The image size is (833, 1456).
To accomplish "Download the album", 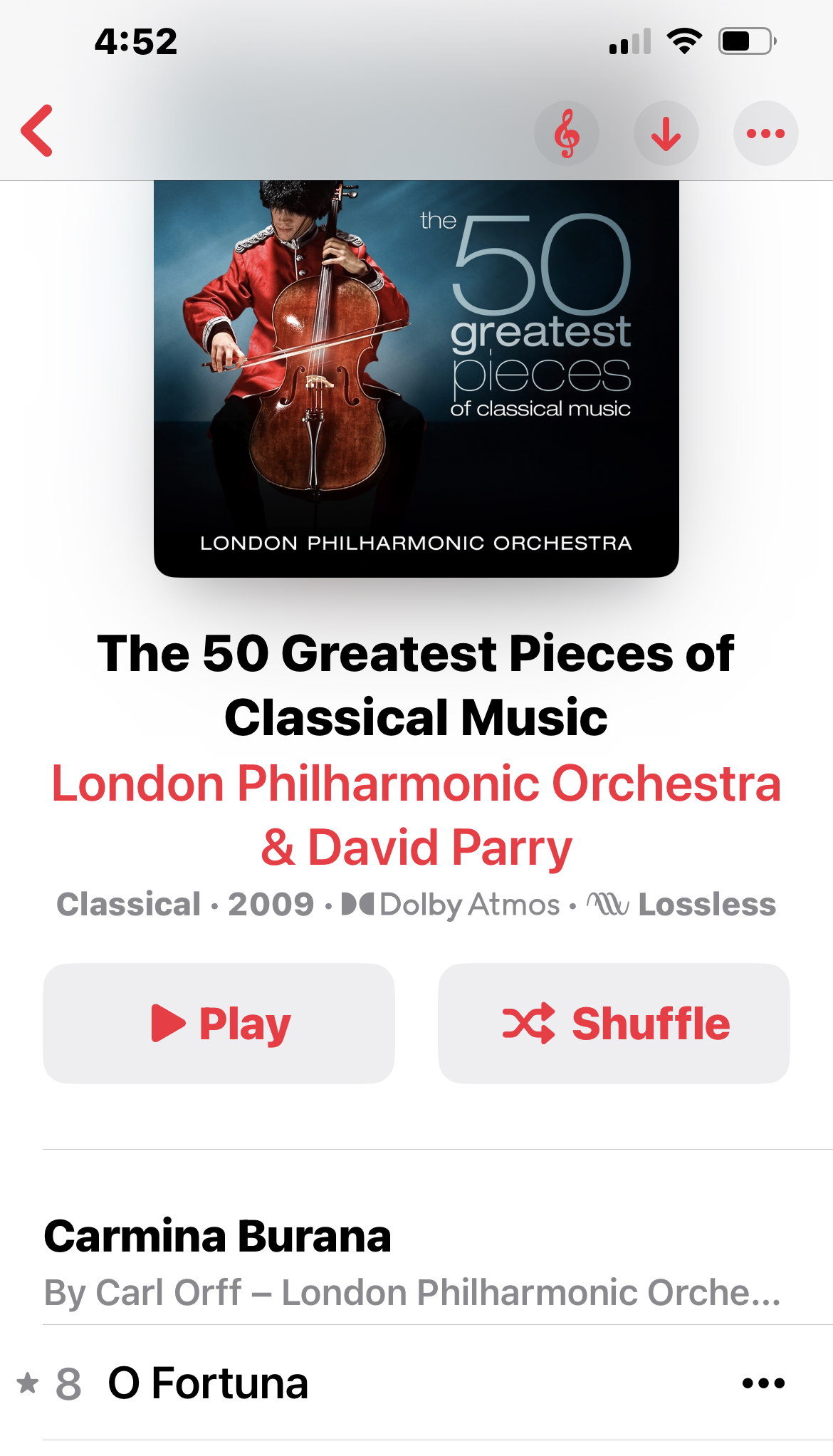I will [666, 133].
